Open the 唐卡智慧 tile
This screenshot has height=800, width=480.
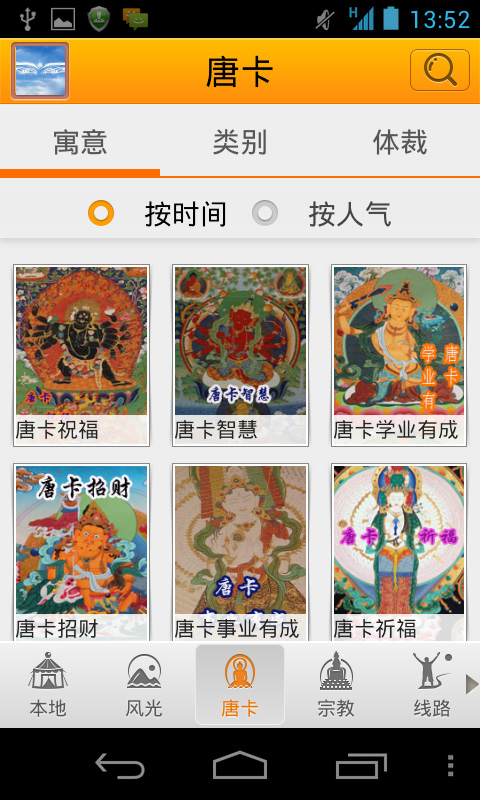click(x=240, y=355)
